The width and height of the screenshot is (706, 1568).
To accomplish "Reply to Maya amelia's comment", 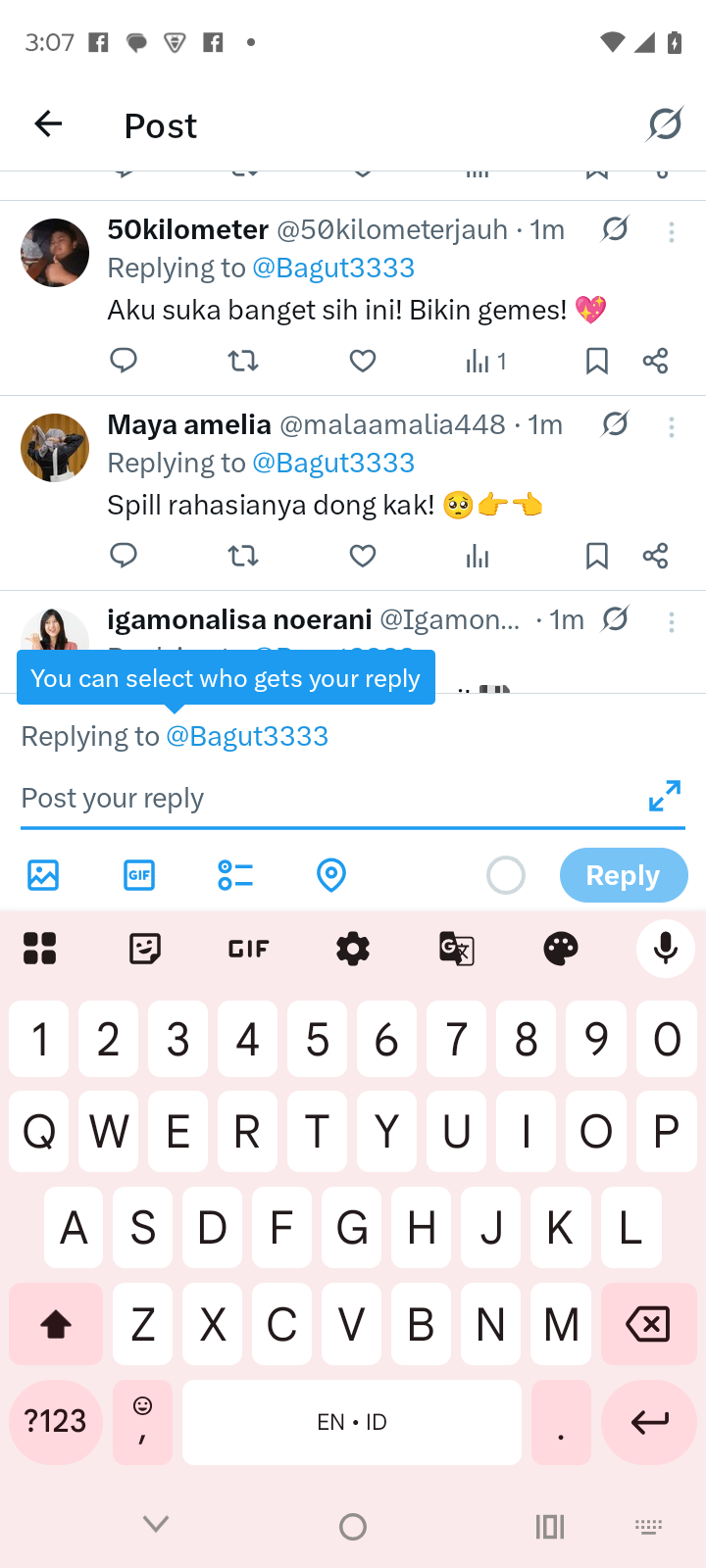I will click(x=124, y=557).
